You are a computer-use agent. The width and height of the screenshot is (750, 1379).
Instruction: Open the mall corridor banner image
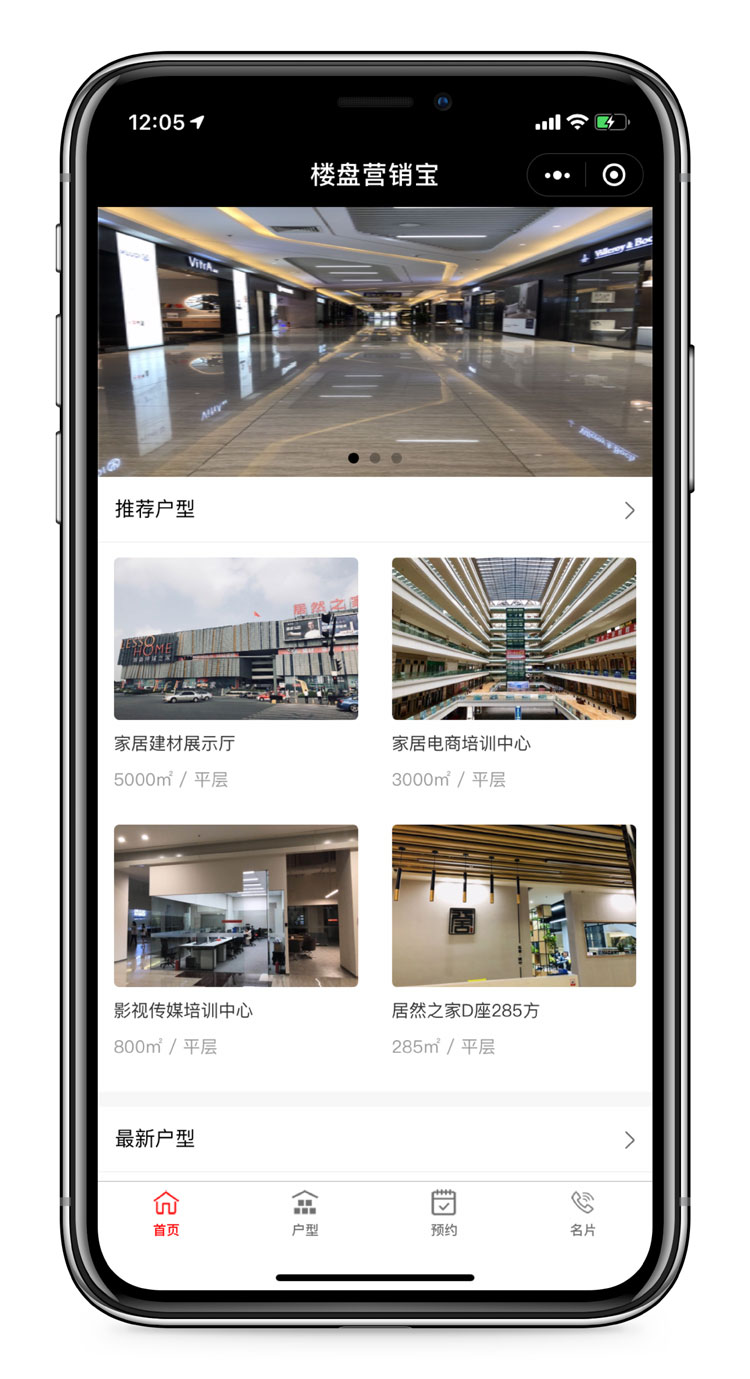(x=375, y=340)
